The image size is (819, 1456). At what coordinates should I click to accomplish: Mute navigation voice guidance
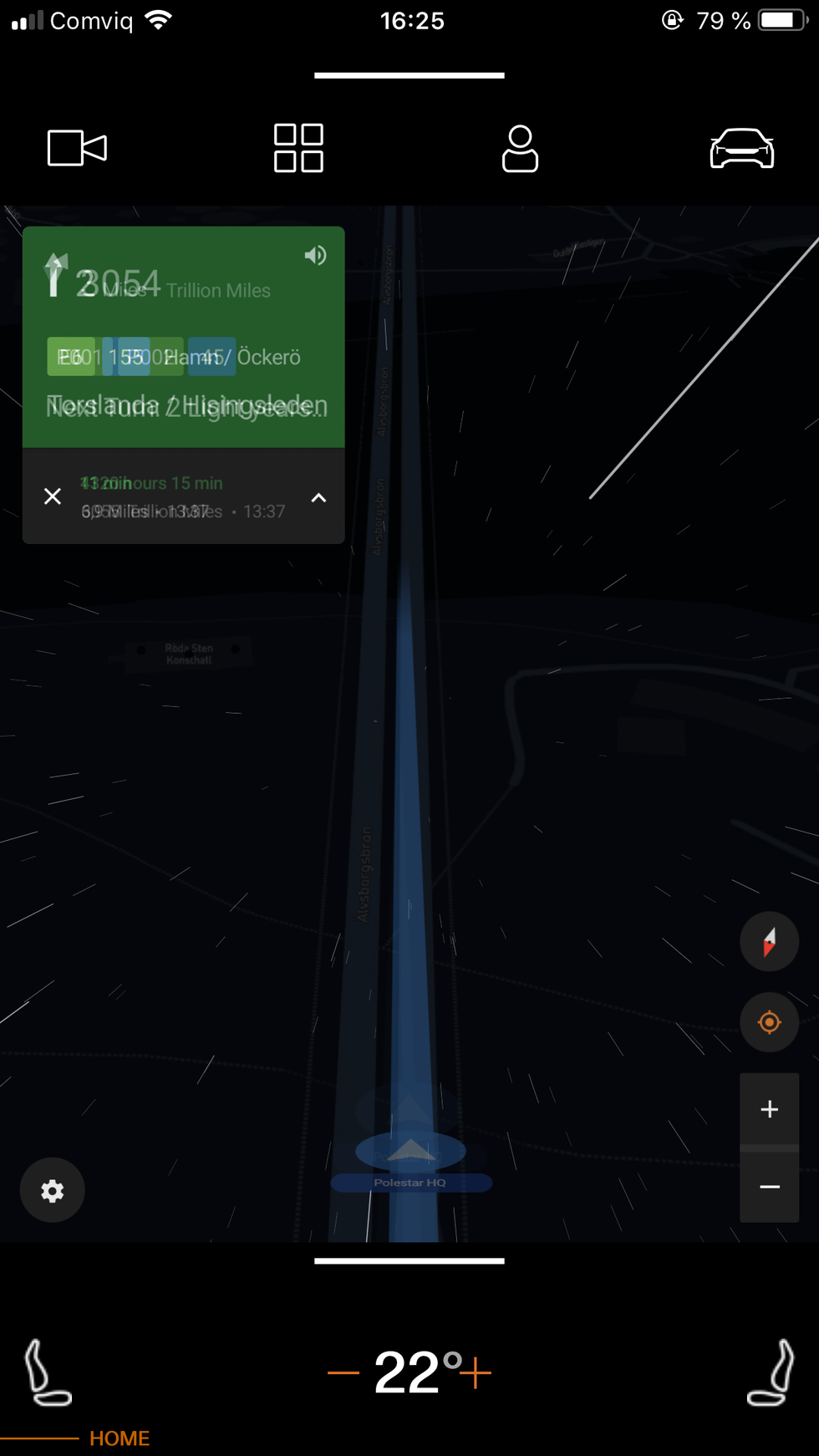coord(315,256)
